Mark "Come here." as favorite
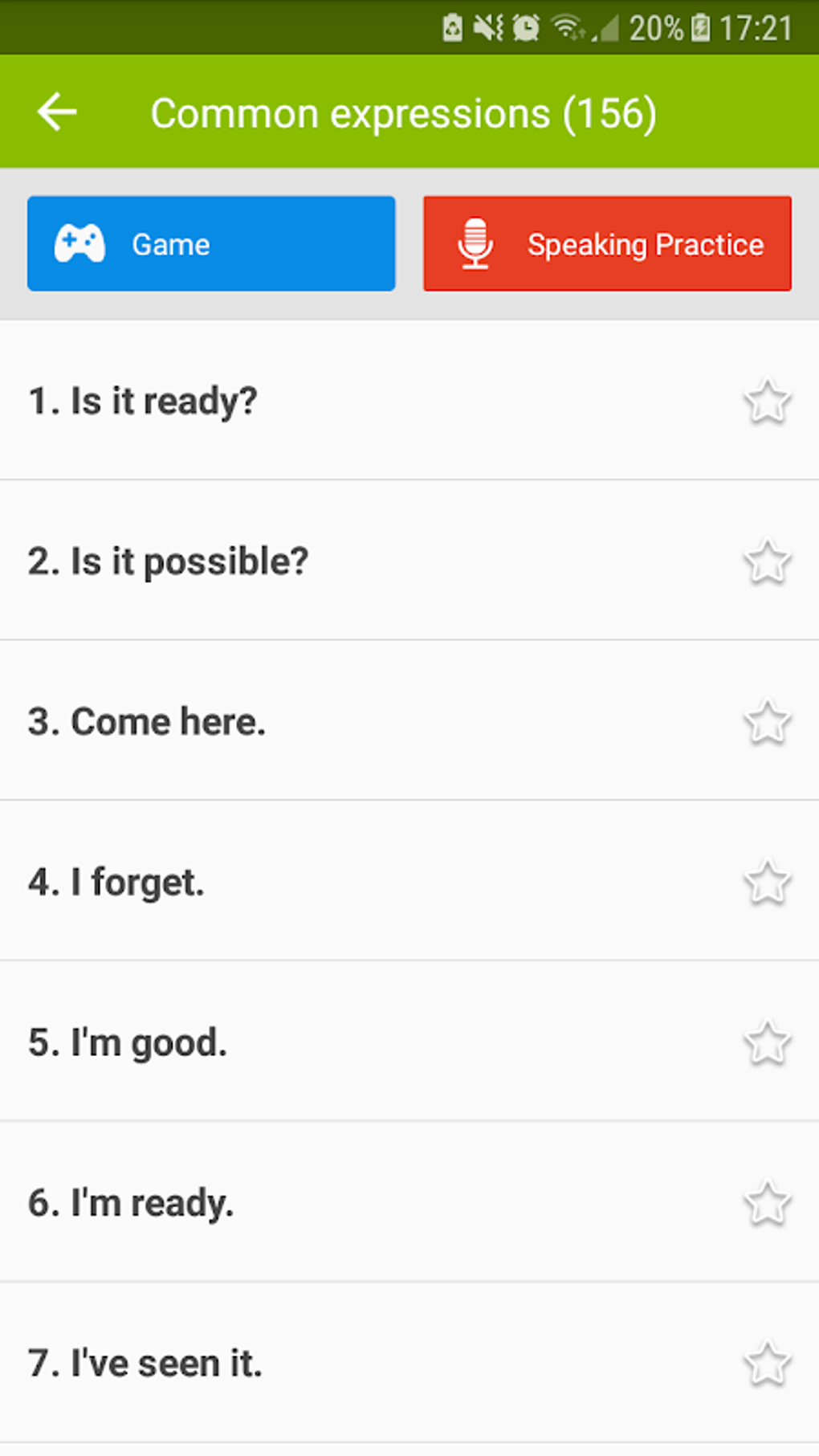The width and height of the screenshot is (819, 1456). click(x=768, y=721)
